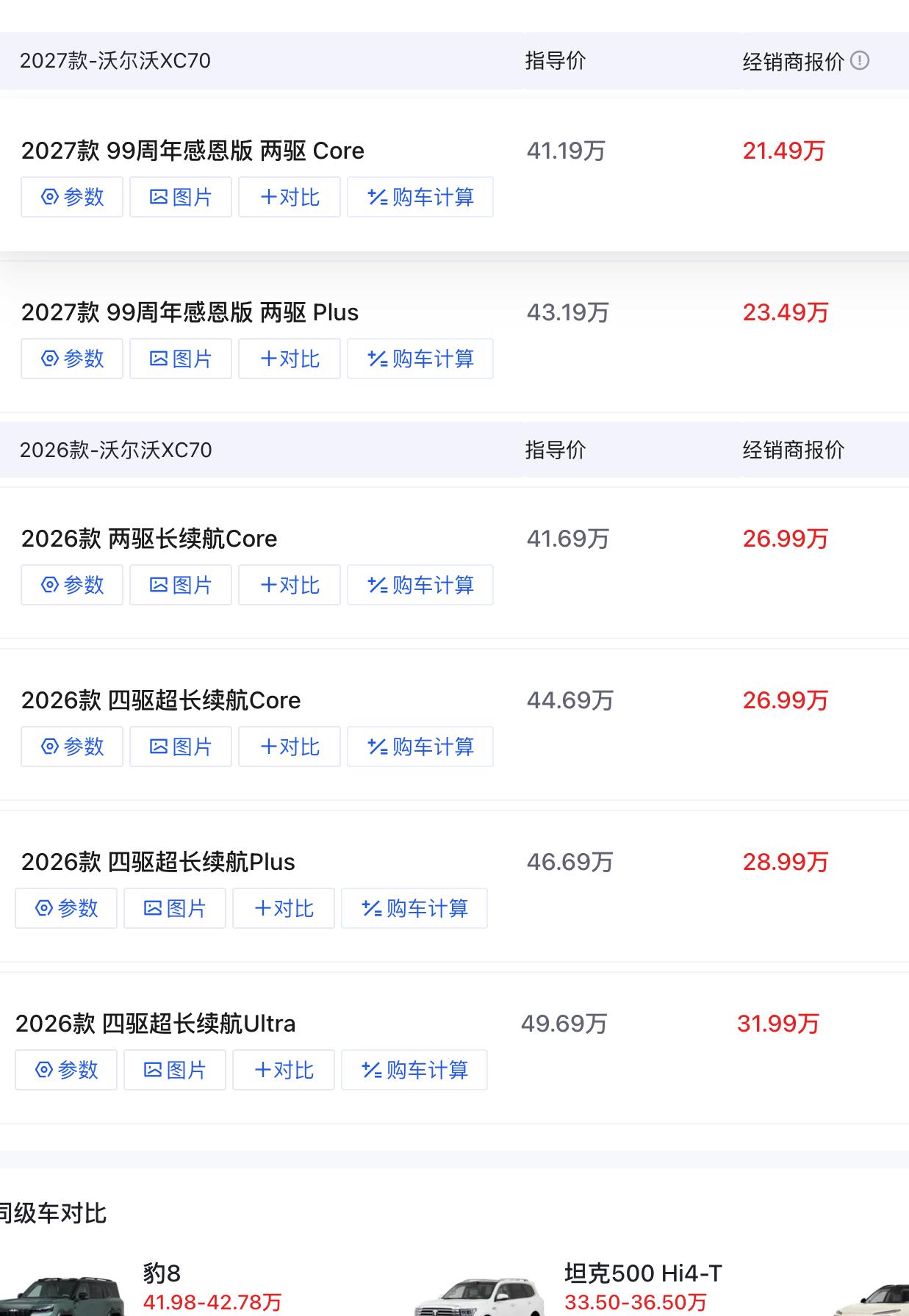This screenshot has width=909, height=1316.
Task: Open 参数 for 2026款 四驱超长续航Core
Action: [72, 747]
